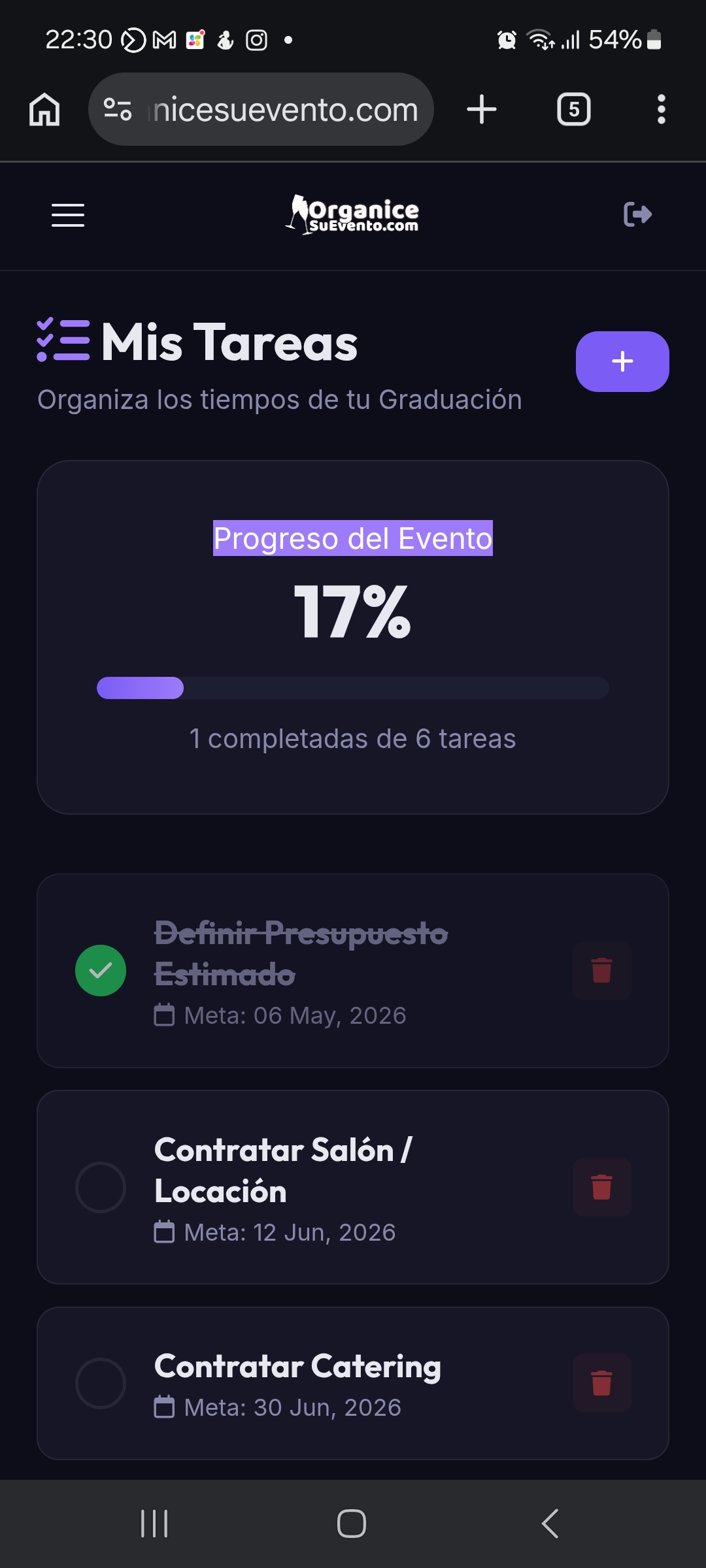Tap the browser home icon
The height and width of the screenshot is (1568, 706).
click(x=44, y=109)
